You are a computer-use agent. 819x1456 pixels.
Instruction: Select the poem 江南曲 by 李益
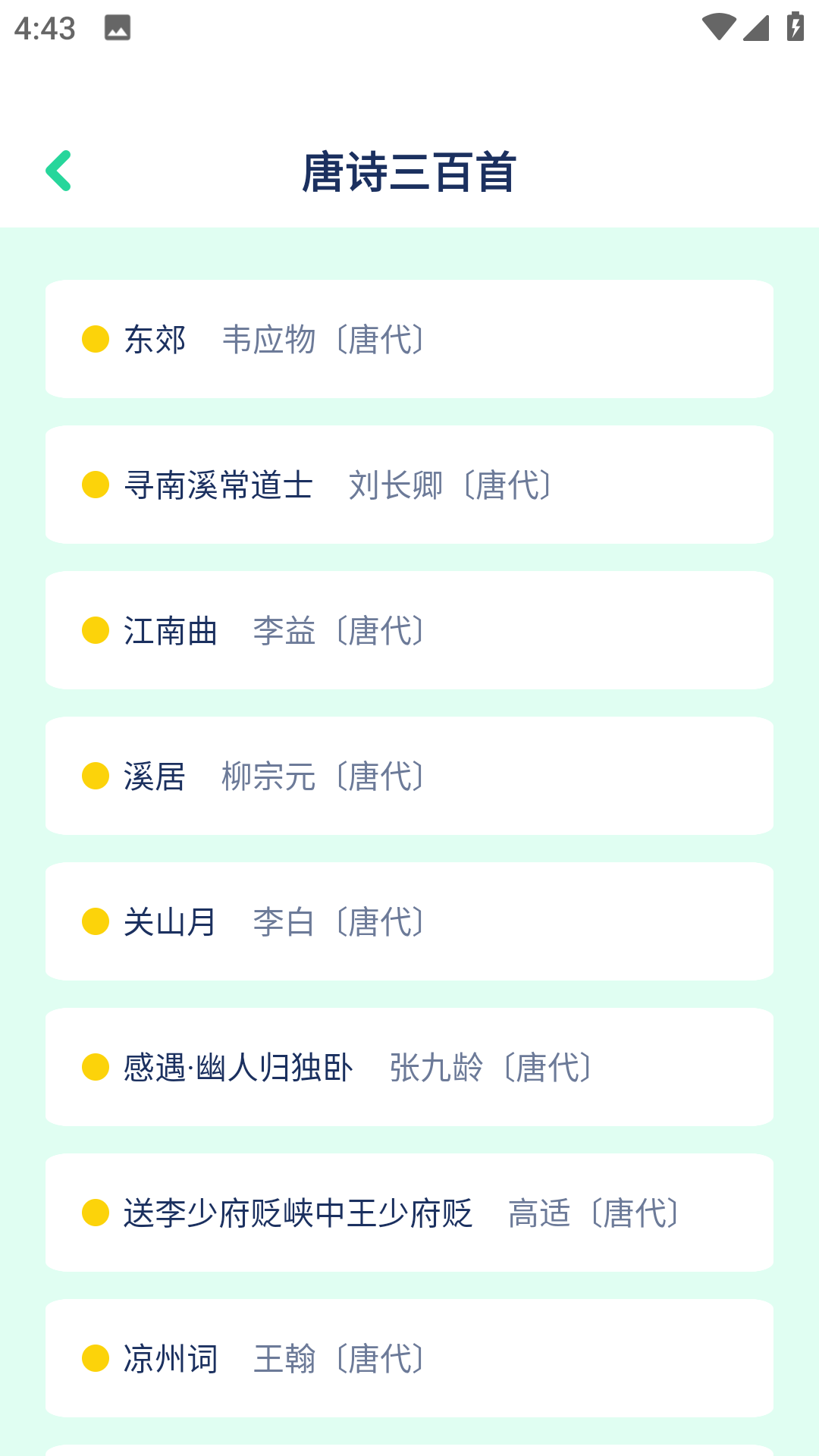(409, 630)
